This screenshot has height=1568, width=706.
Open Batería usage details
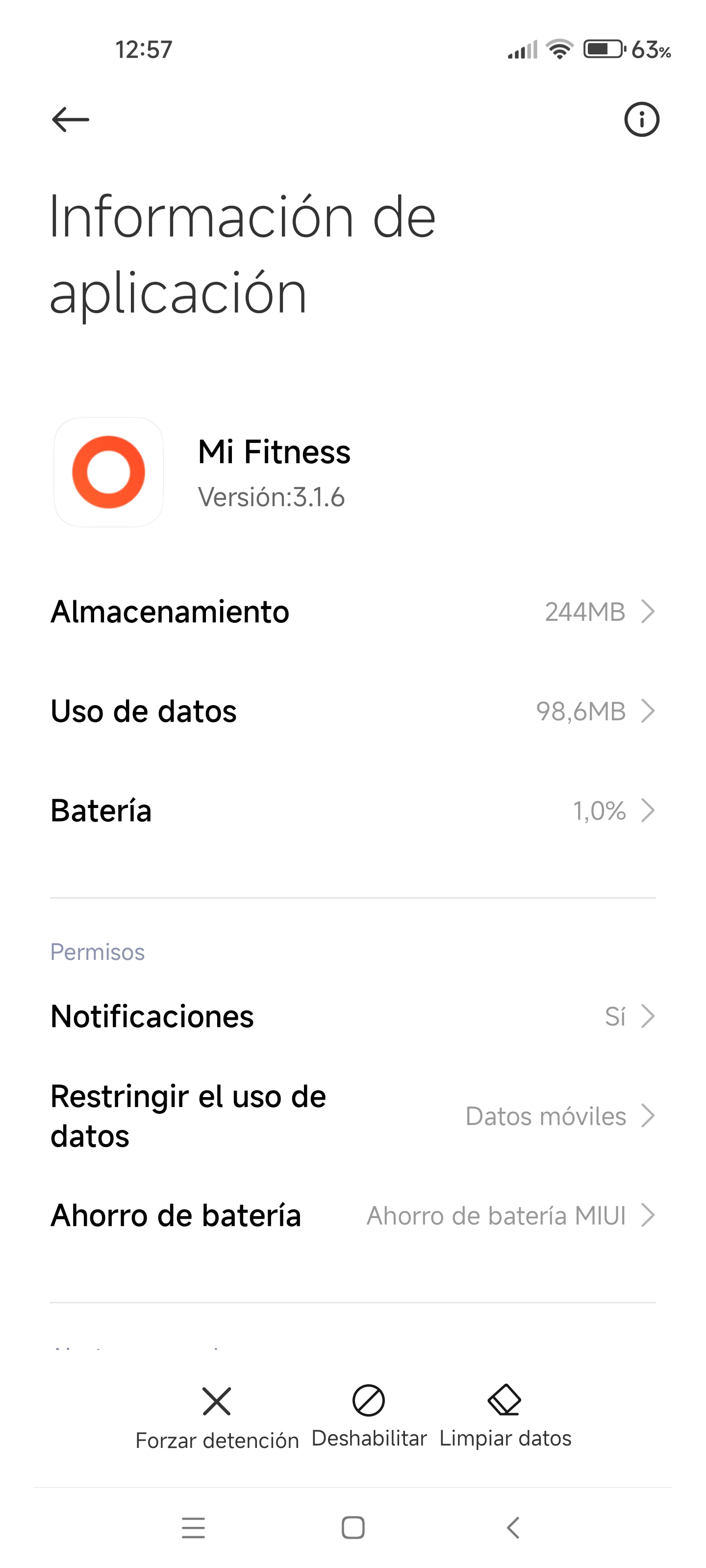pos(353,811)
